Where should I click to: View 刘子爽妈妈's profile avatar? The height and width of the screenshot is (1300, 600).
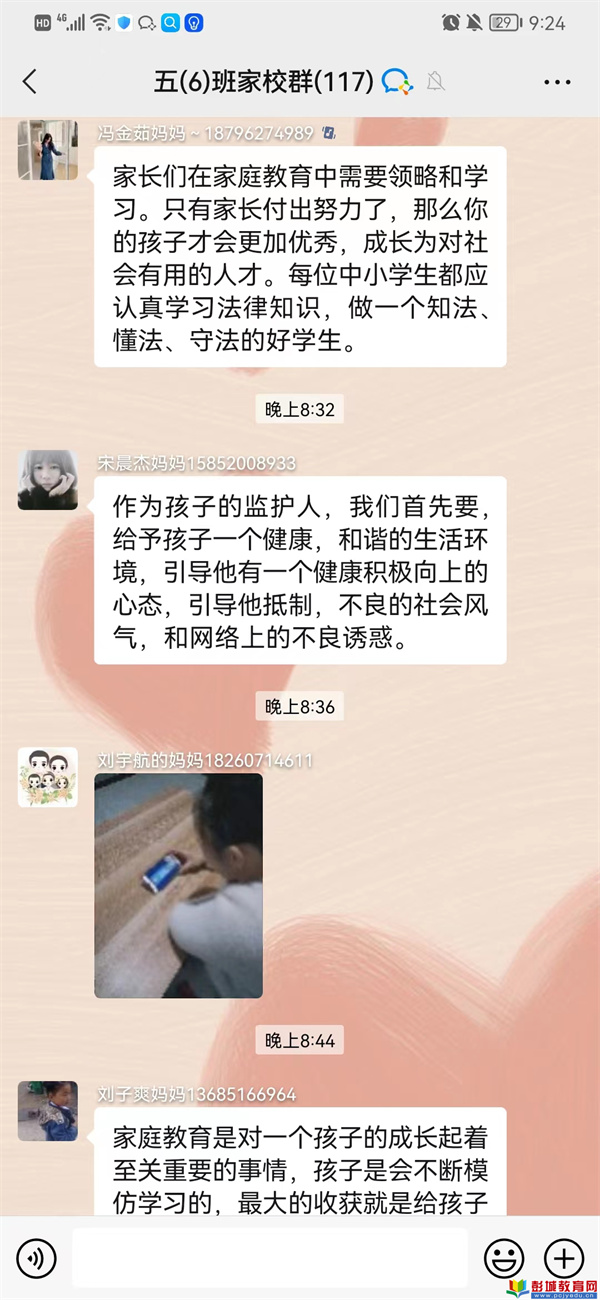tap(47, 1110)
